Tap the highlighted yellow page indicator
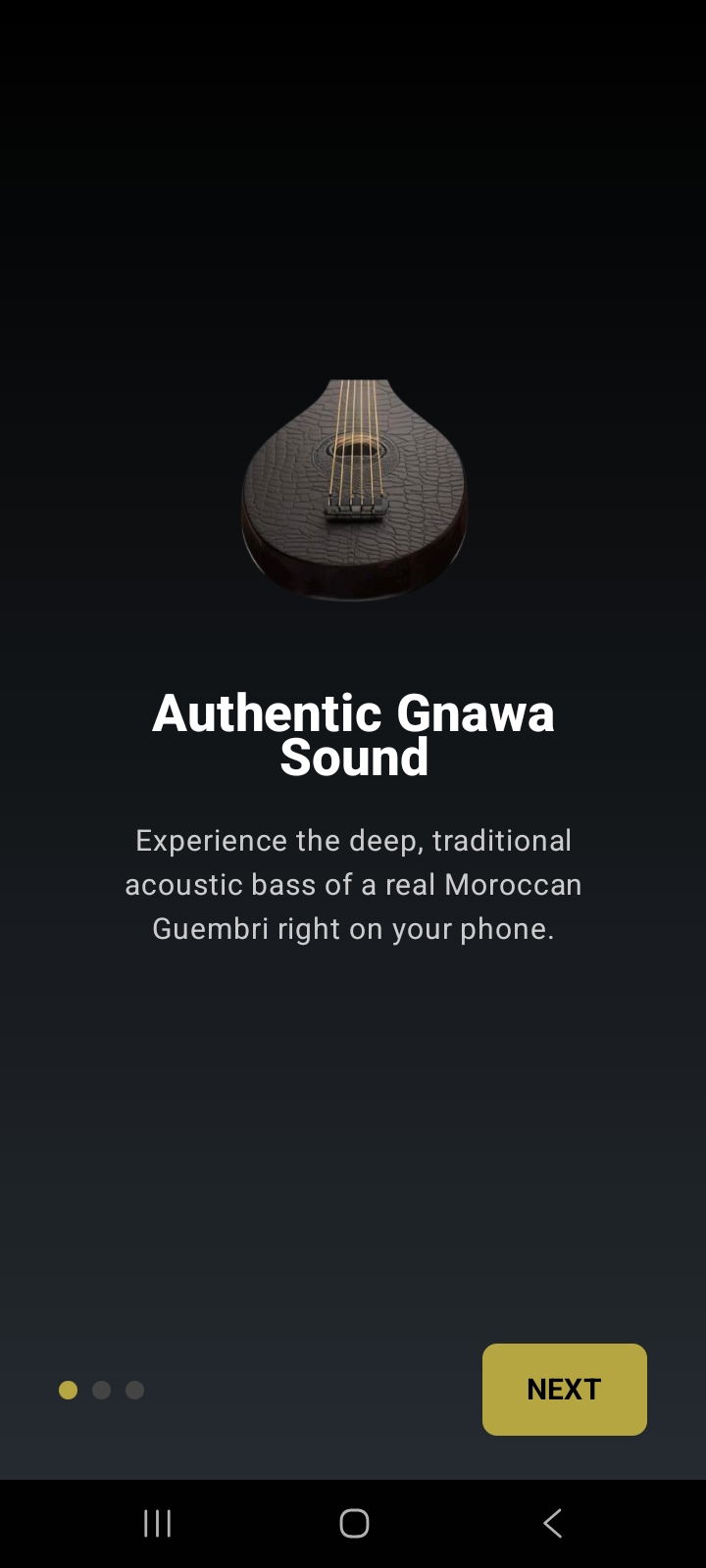The height and width of the screenshot is (1568, 706). pos(68,1390)
